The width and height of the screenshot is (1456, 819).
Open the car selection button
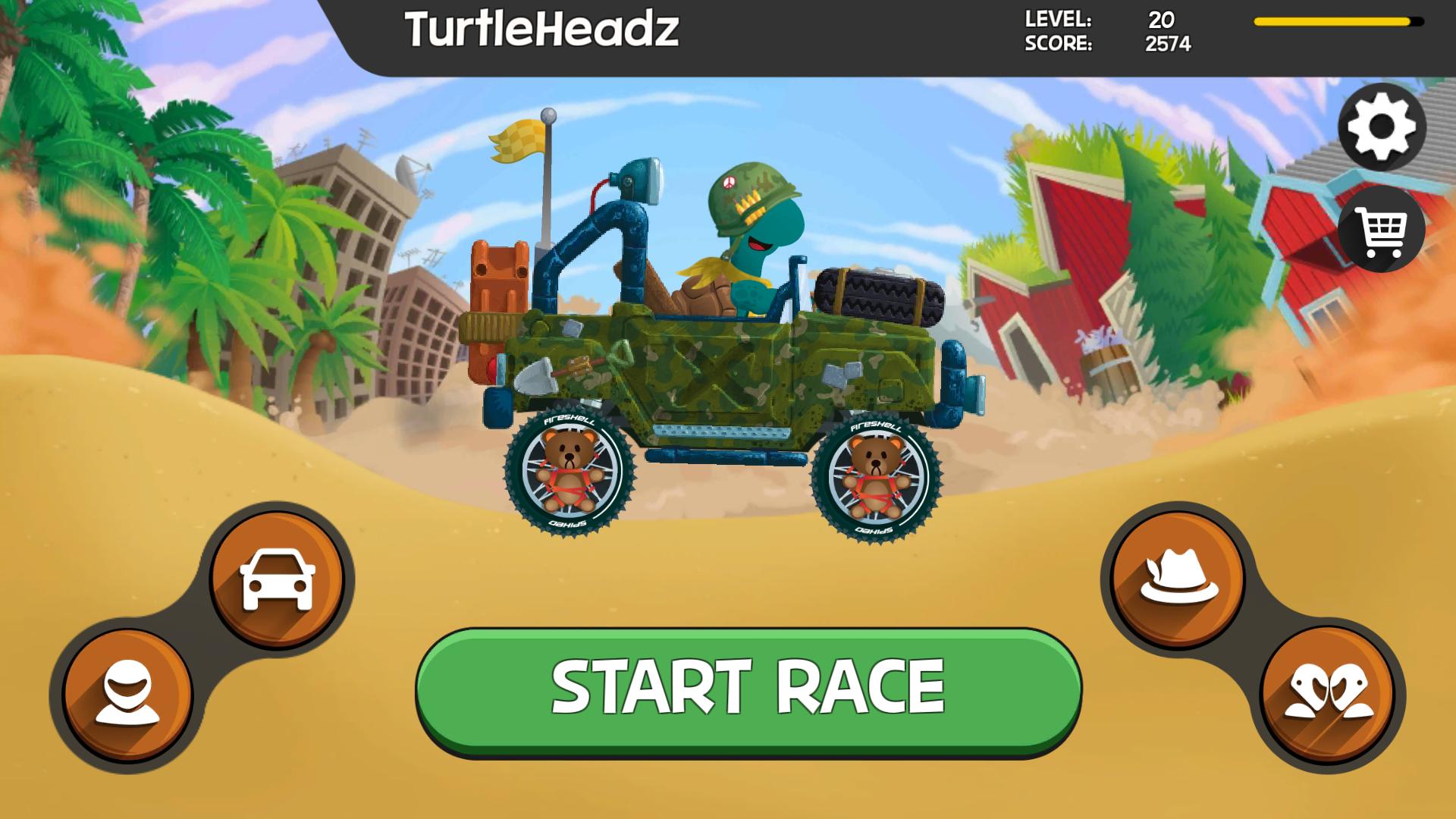coord(277,581)
